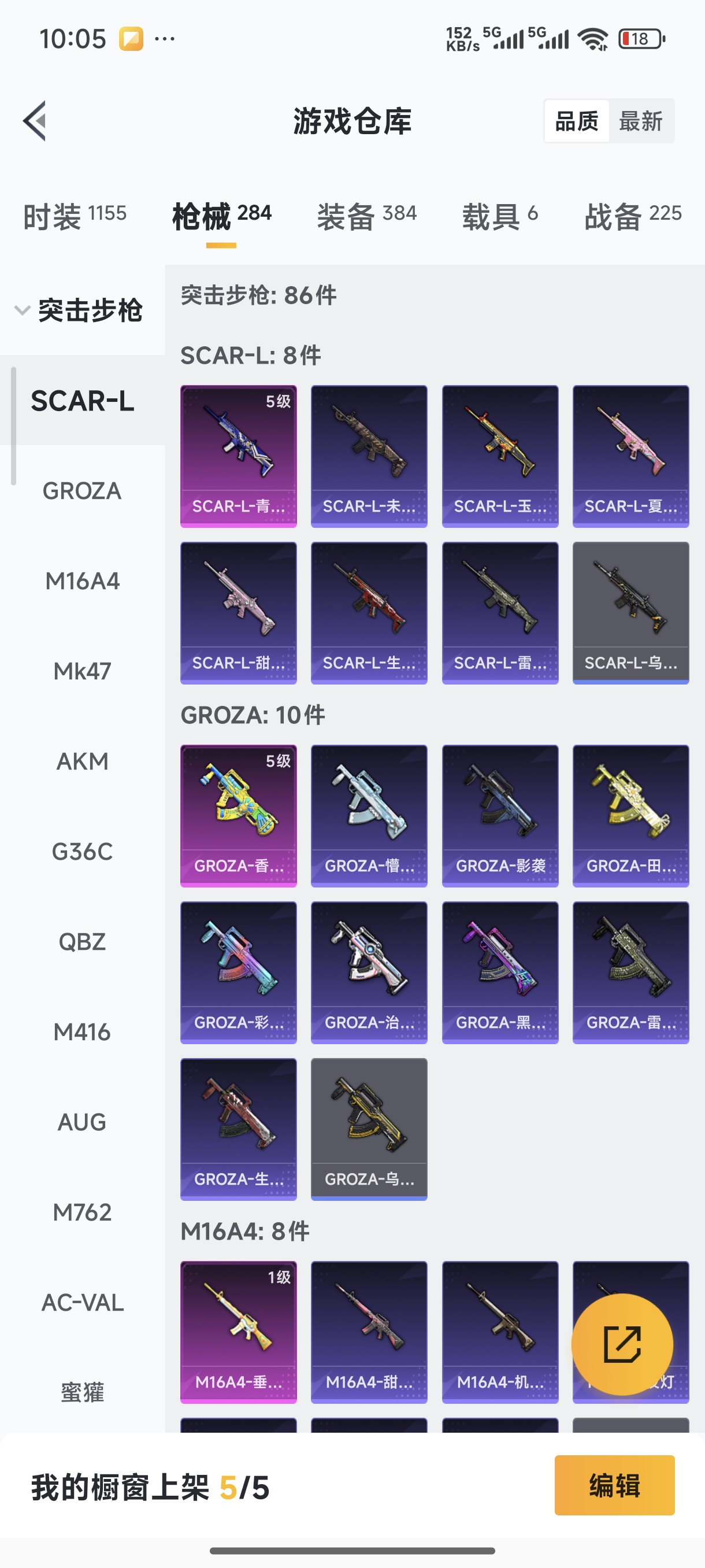Open the level 1 M16A4-垂 skin
This screenshot has height=1568, width=705.
pos(239,1332)
